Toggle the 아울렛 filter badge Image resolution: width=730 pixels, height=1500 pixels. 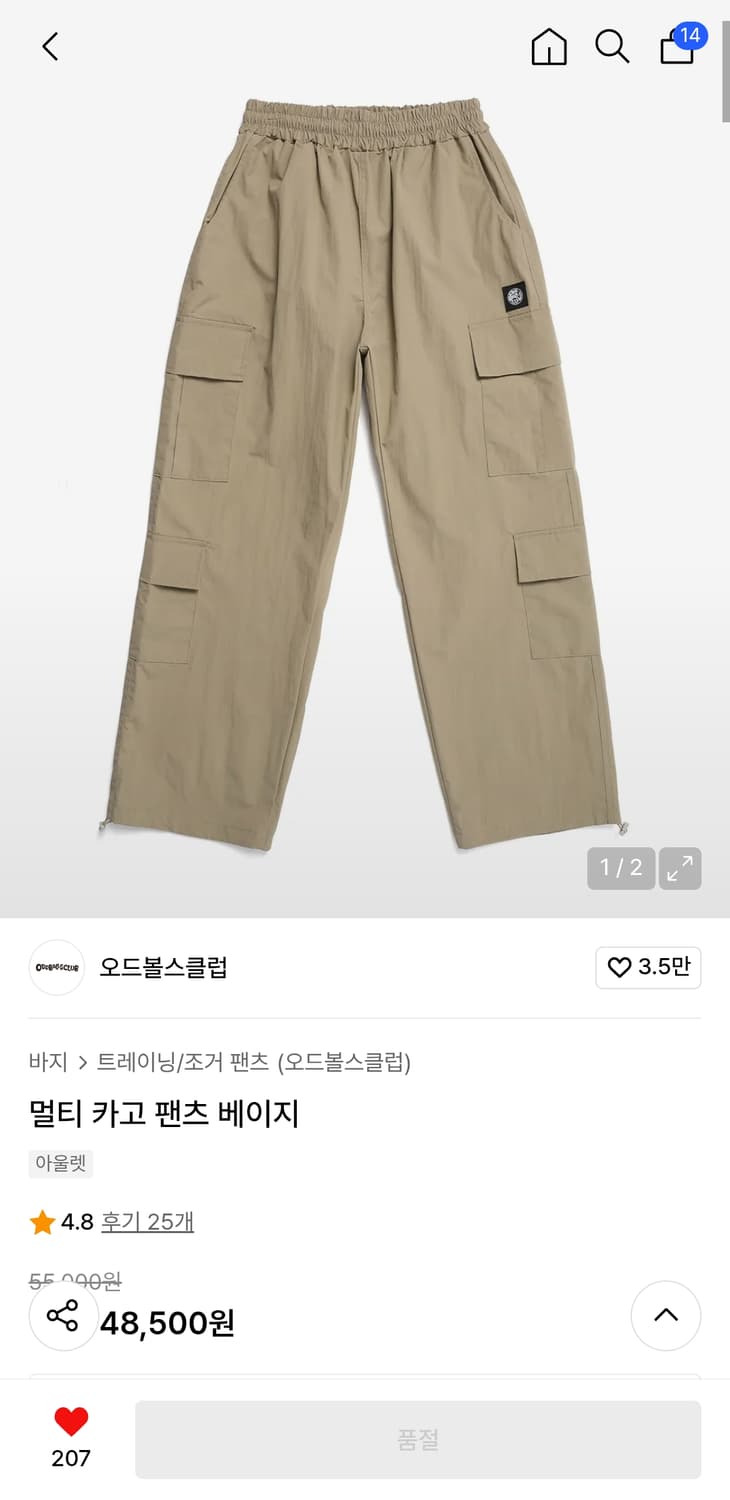click(60, 1163)
